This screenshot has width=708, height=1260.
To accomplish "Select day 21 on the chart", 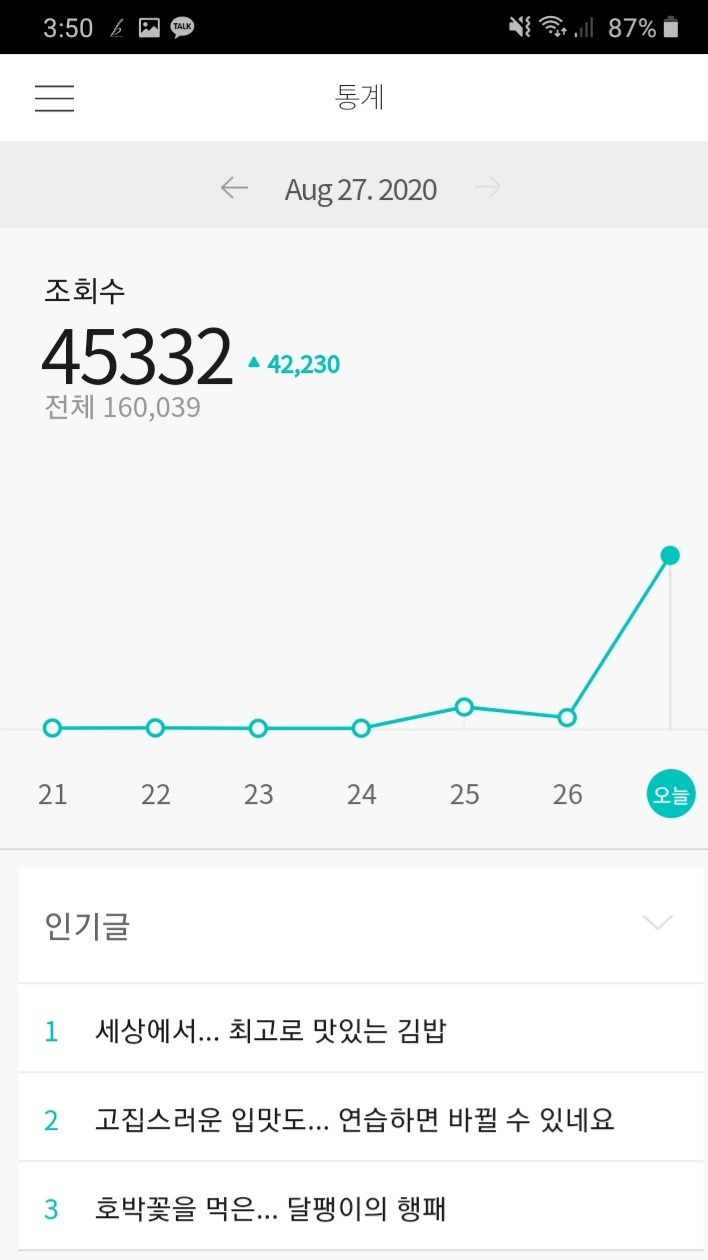I will 53,794.
